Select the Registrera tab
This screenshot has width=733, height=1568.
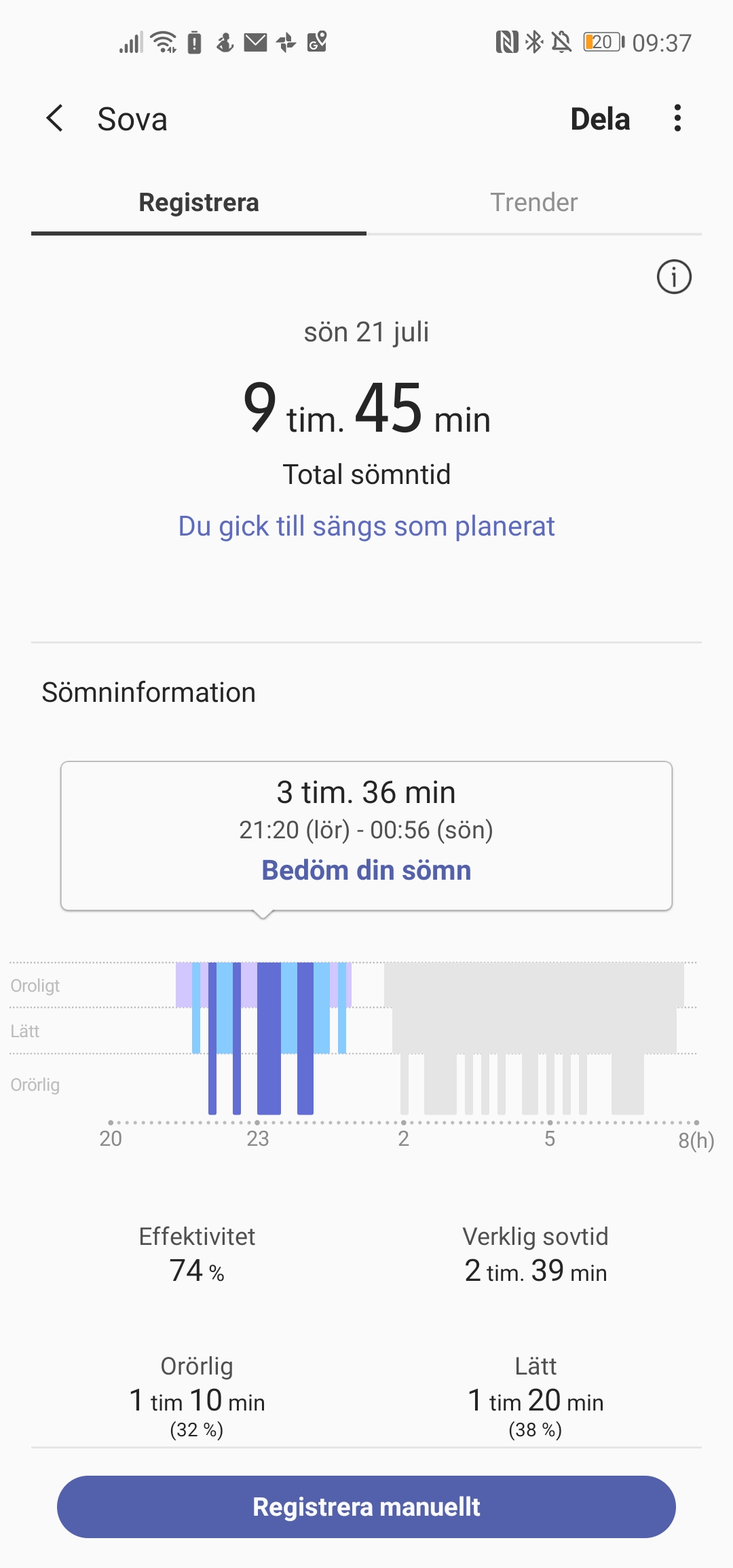199,202
